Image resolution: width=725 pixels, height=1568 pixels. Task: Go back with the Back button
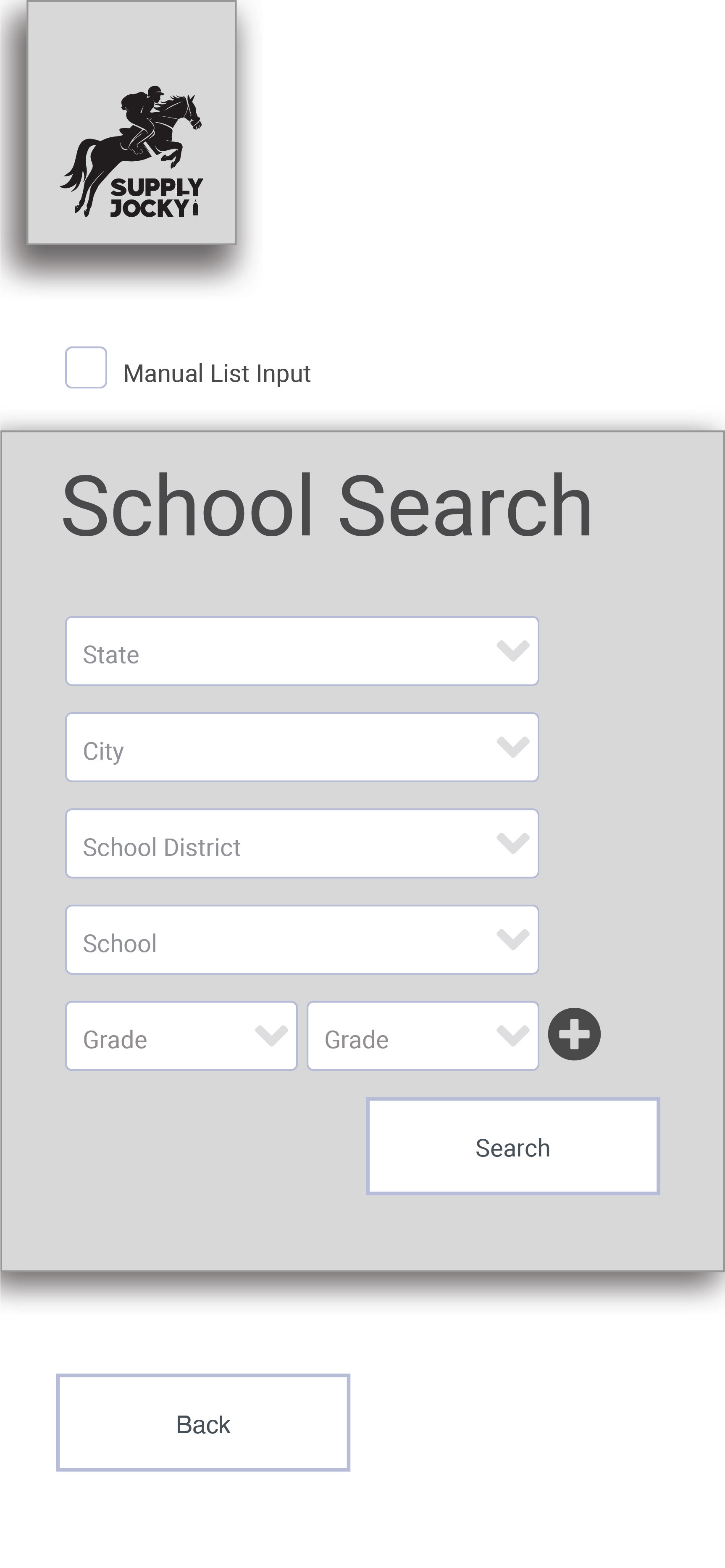(x=203, y=1423)
